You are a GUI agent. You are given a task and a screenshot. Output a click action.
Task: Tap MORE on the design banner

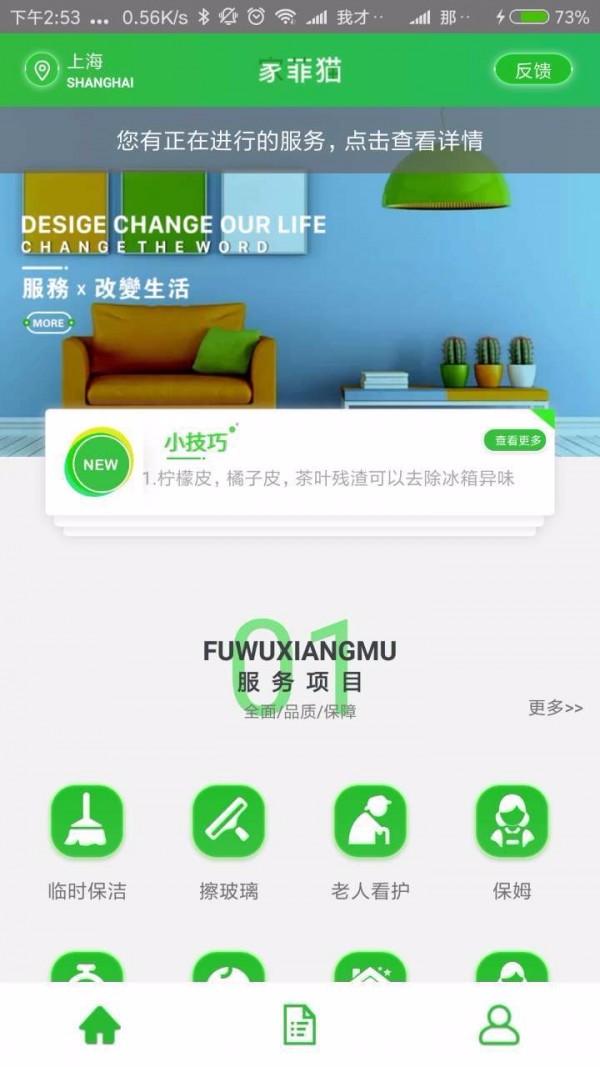click(x=48, y=323)
